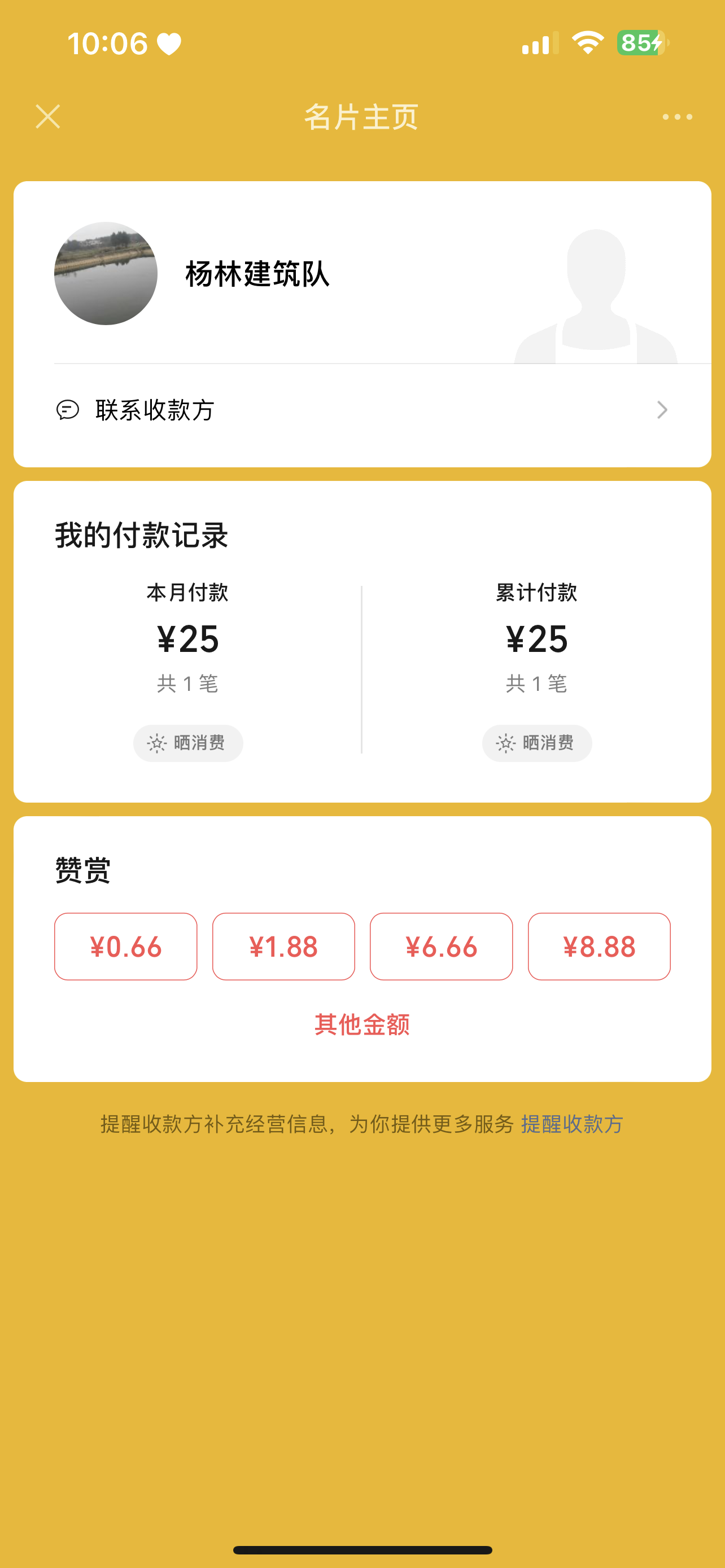The image size is (725, 1568).
Task: Tap 晒消费 under 累计付款
Action: pyautogui.click(x=536, y=743)
